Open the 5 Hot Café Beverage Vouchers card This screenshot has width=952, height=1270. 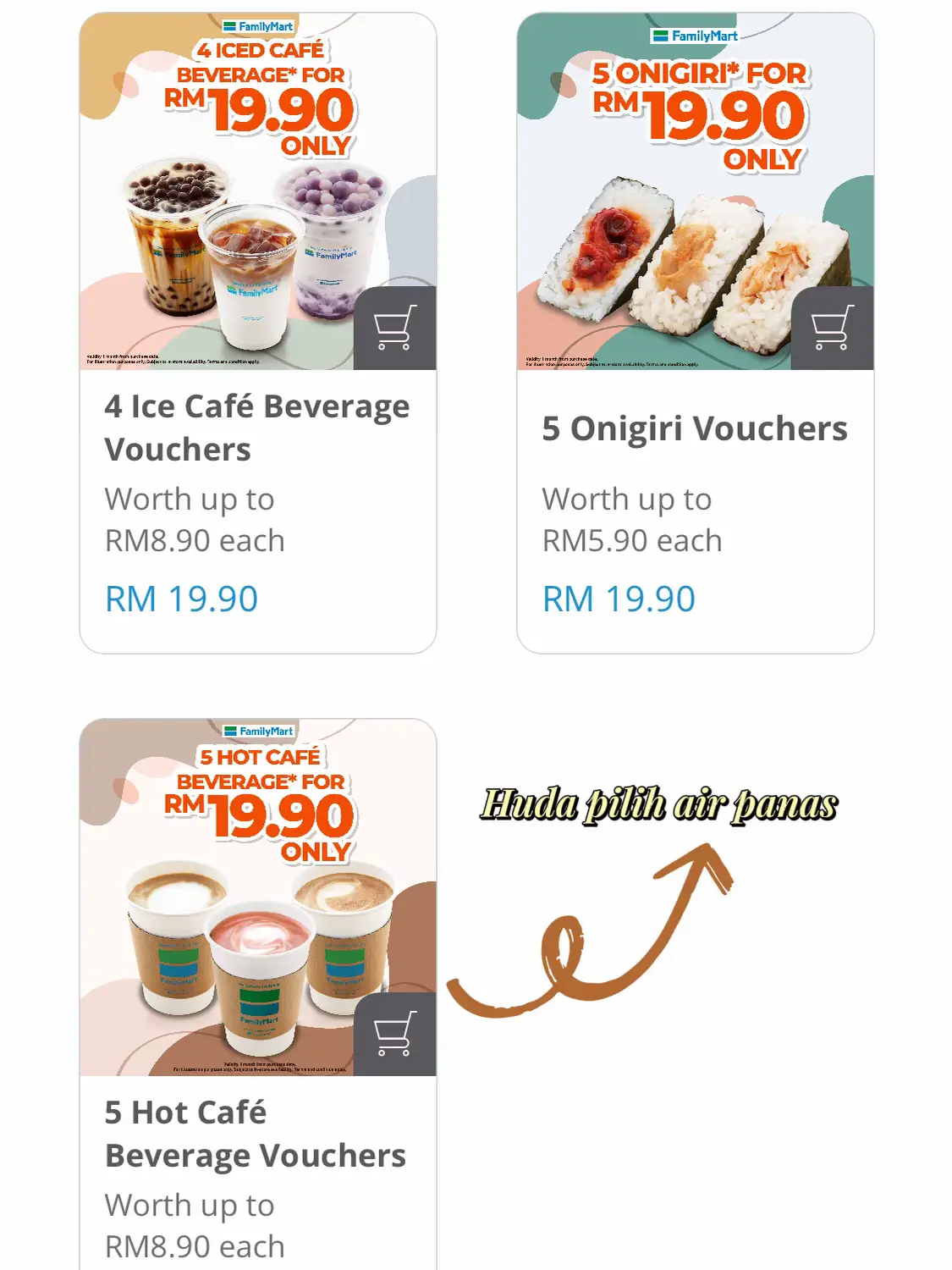[x=255, y=1134]
